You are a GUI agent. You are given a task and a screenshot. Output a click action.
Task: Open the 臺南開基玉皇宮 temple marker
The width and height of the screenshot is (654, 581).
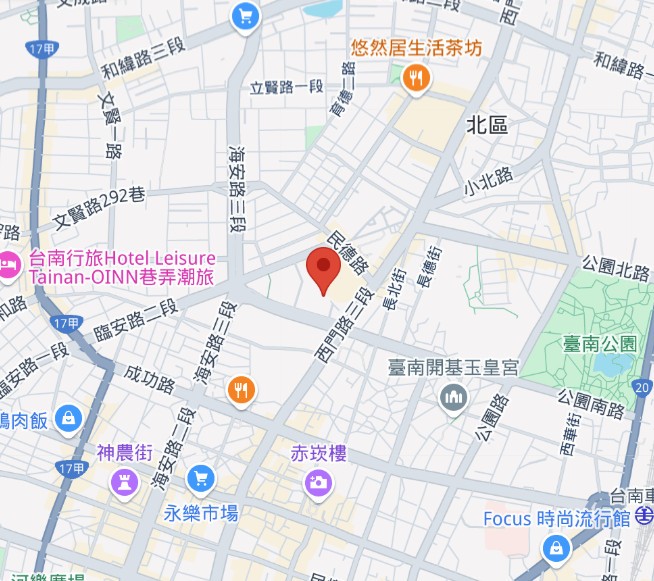453,397
